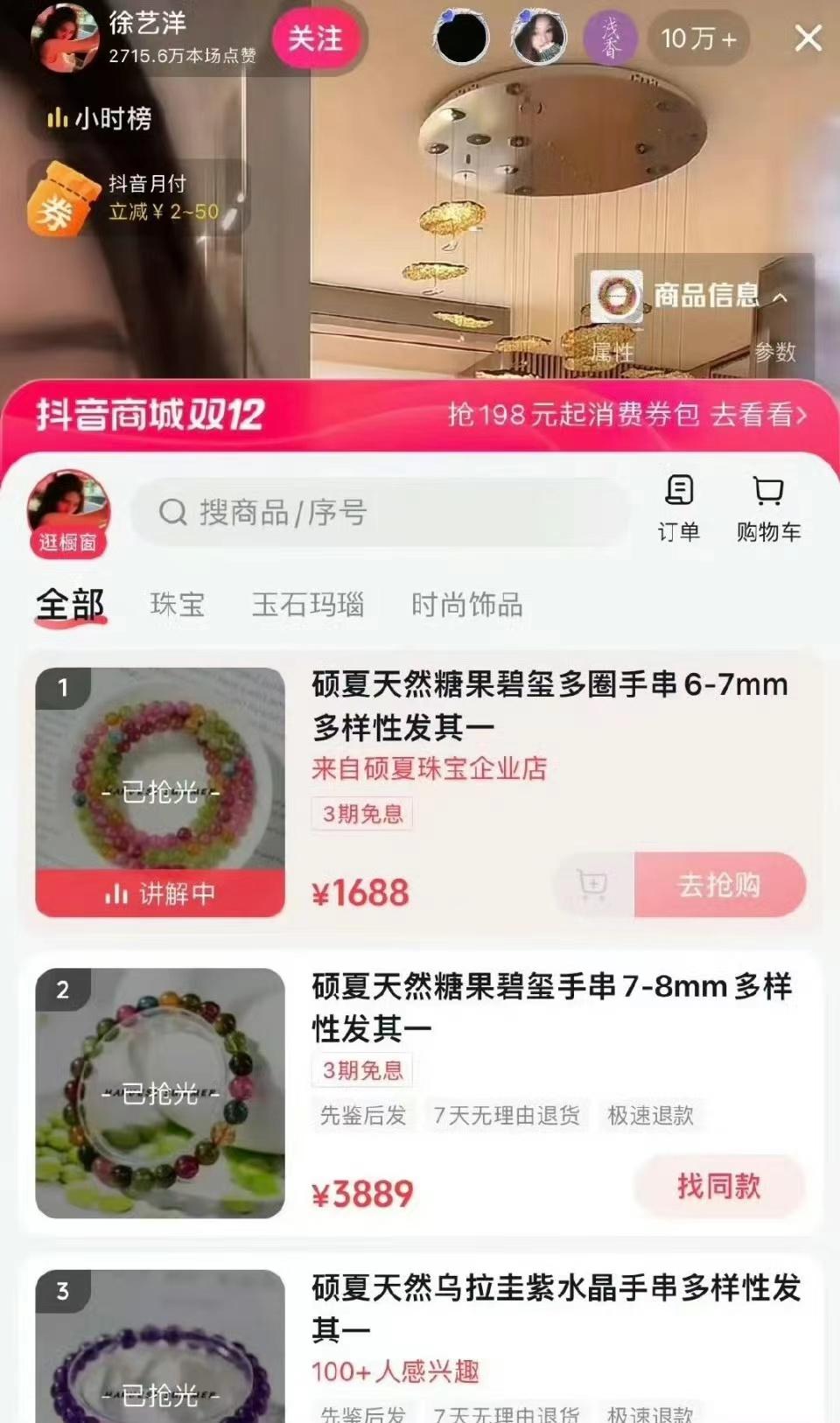Open the 小时榜 hourly ranking

click(x=100, y=118)
